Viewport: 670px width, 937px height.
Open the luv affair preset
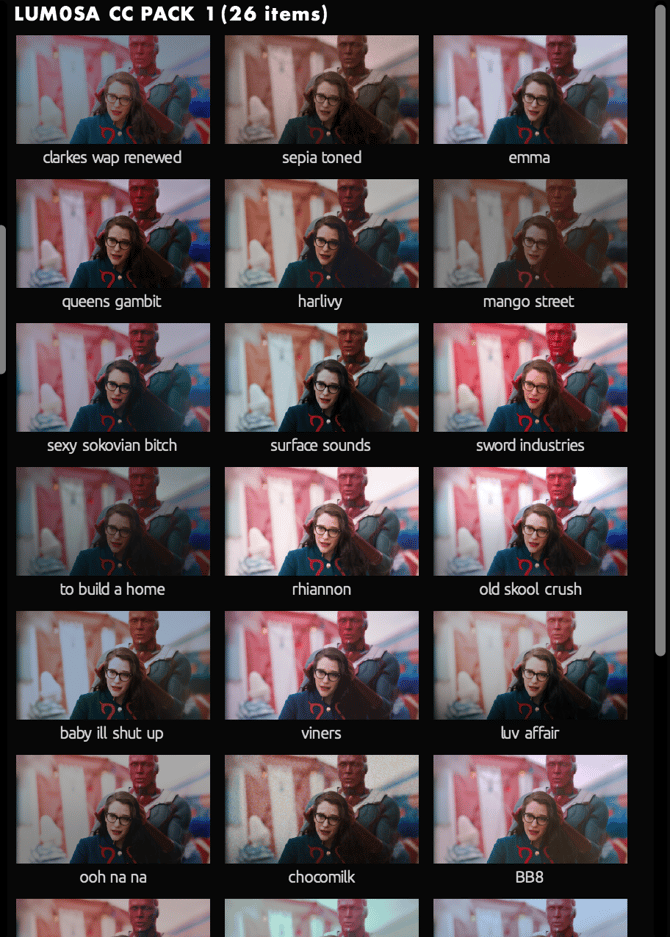530,666
